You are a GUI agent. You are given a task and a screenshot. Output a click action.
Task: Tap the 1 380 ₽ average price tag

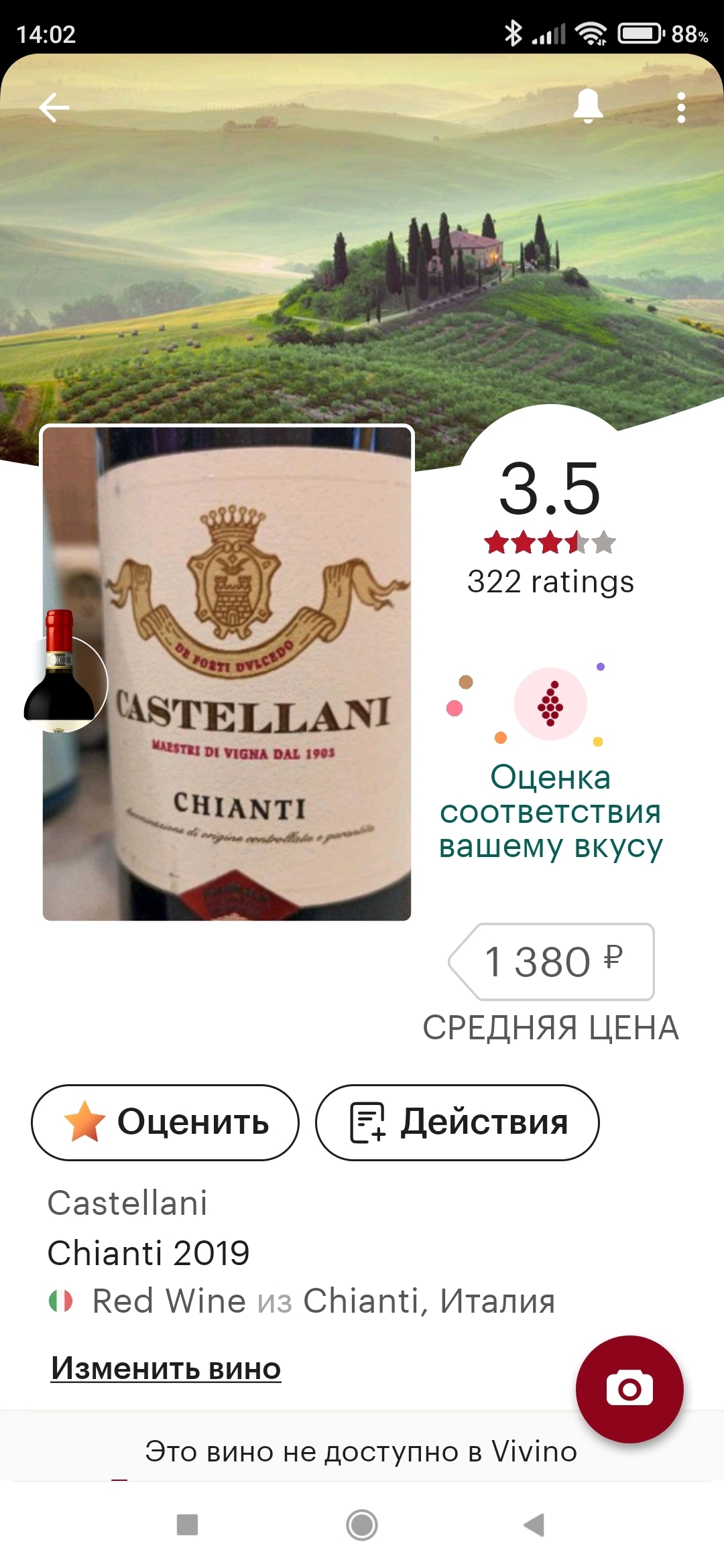(551, 962)
